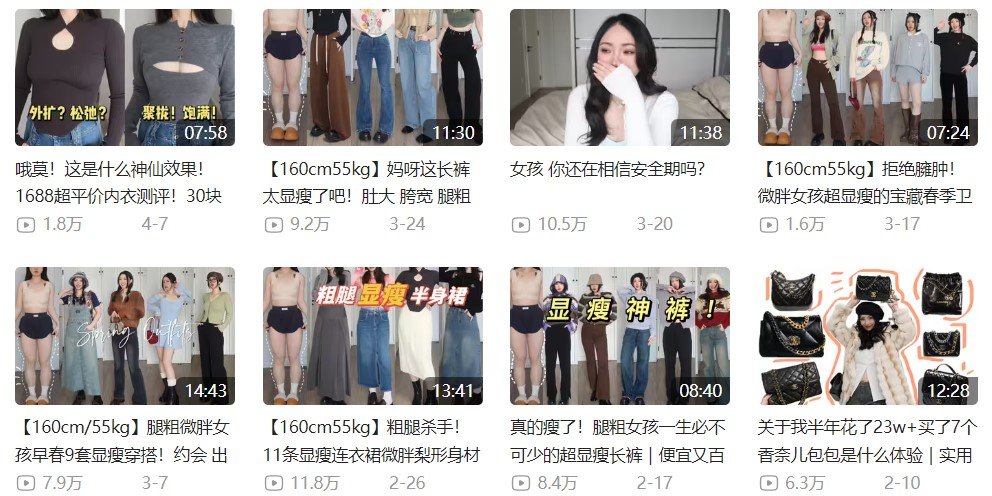The image size is (992, 496).
Task: Open title '关于我半年花了23w+买了7个香奈儿包包'
Action: [866, 441]
